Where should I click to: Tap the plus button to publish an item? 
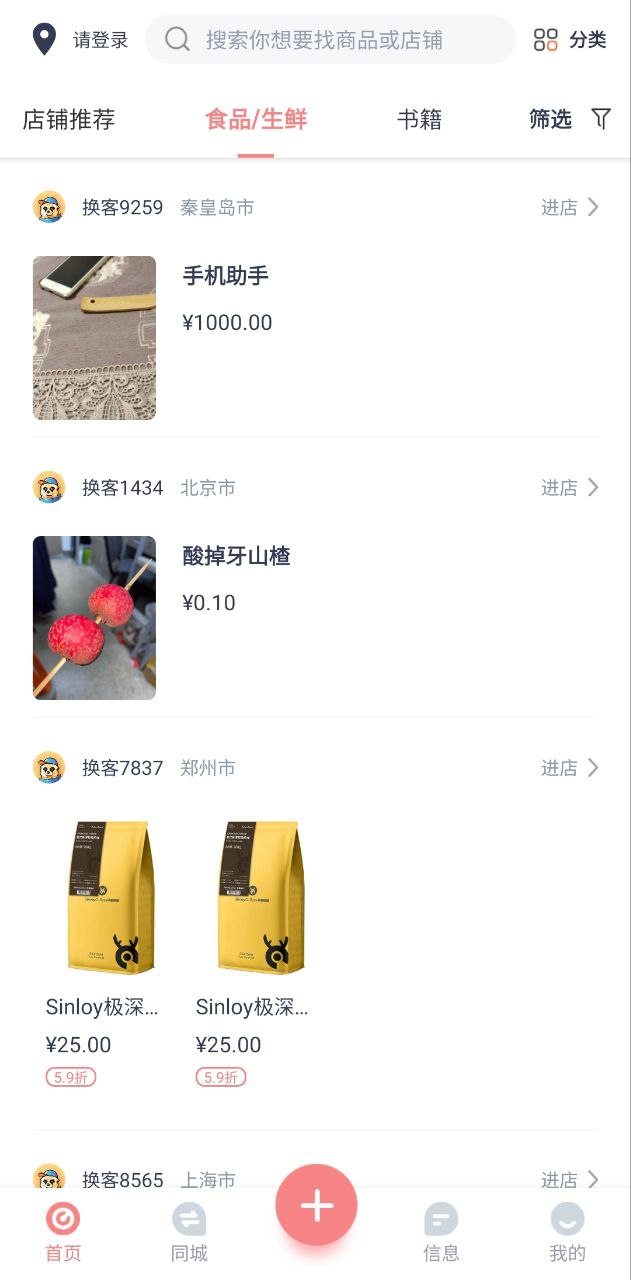pyautogui.click(x=316, y=1205)
